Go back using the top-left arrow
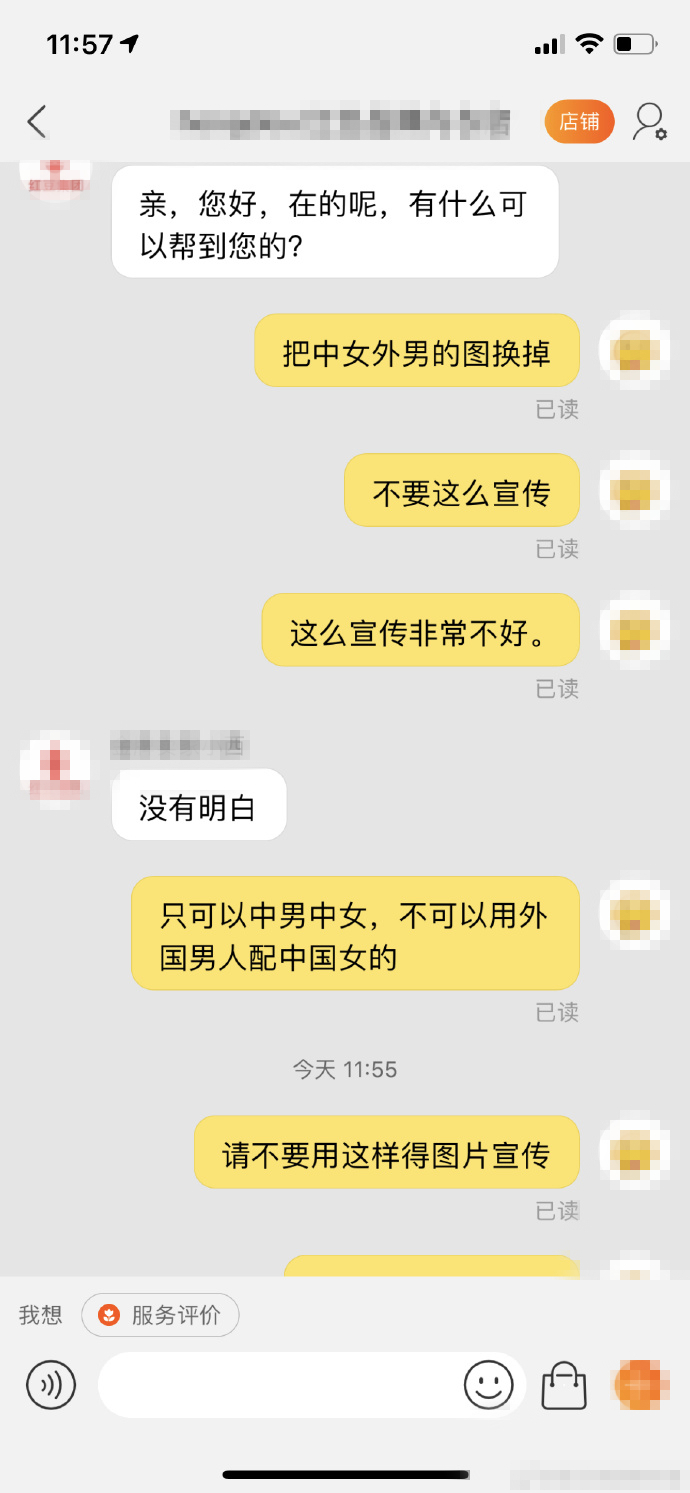Image resolution: width=690 pixels, height=1493 pixels. coord(37,122)
